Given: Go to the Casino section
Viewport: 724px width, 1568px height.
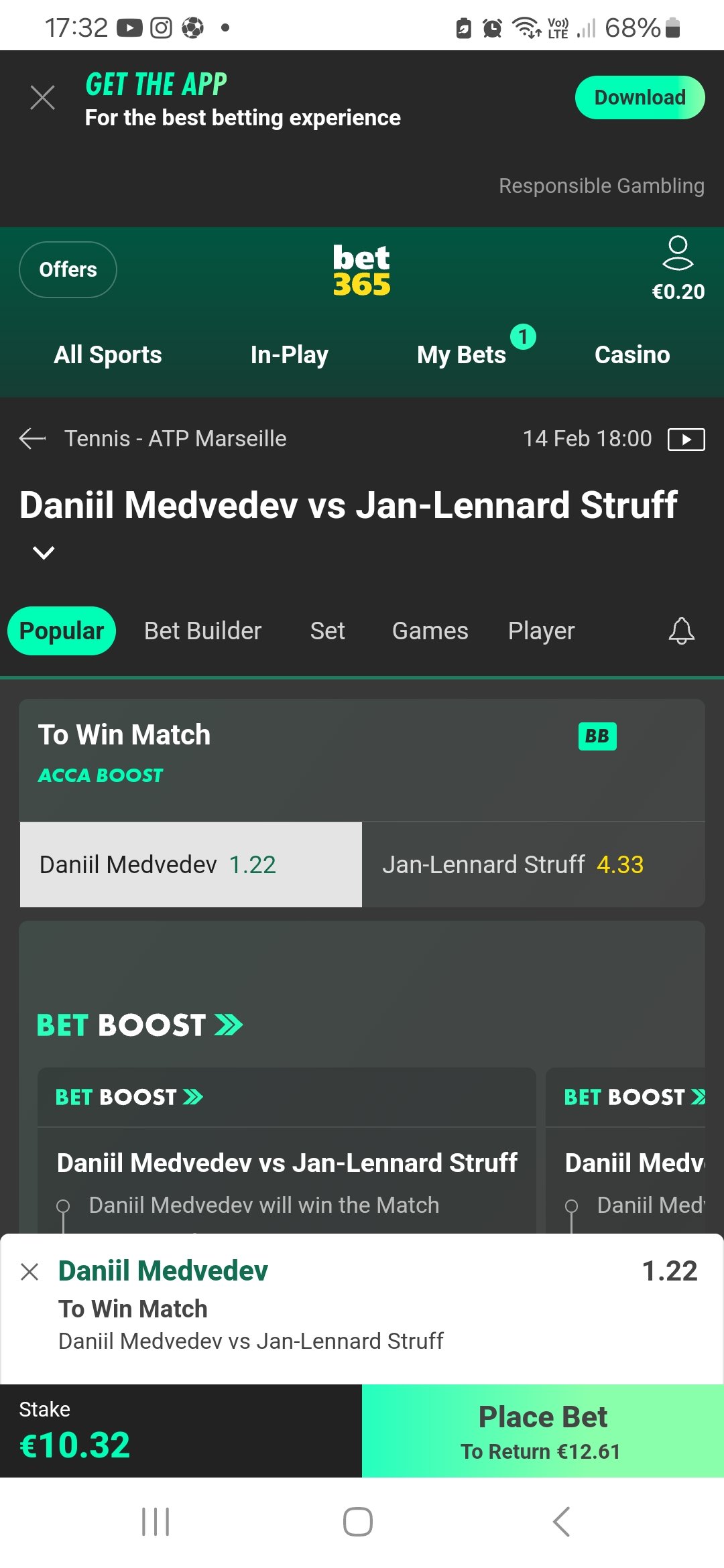Looking at the screenshot, I should click(x=632, y=354).
